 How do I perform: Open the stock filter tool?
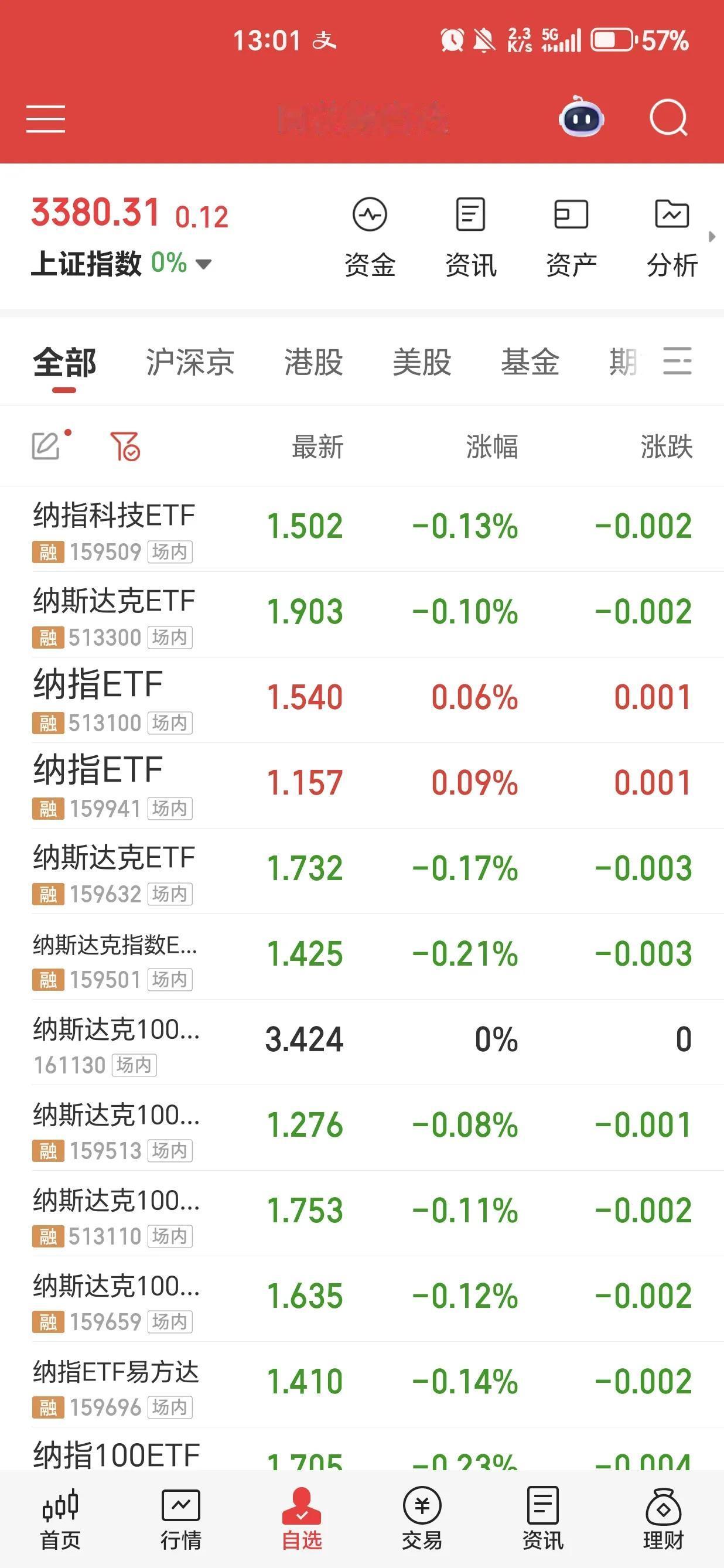(125, 446)
